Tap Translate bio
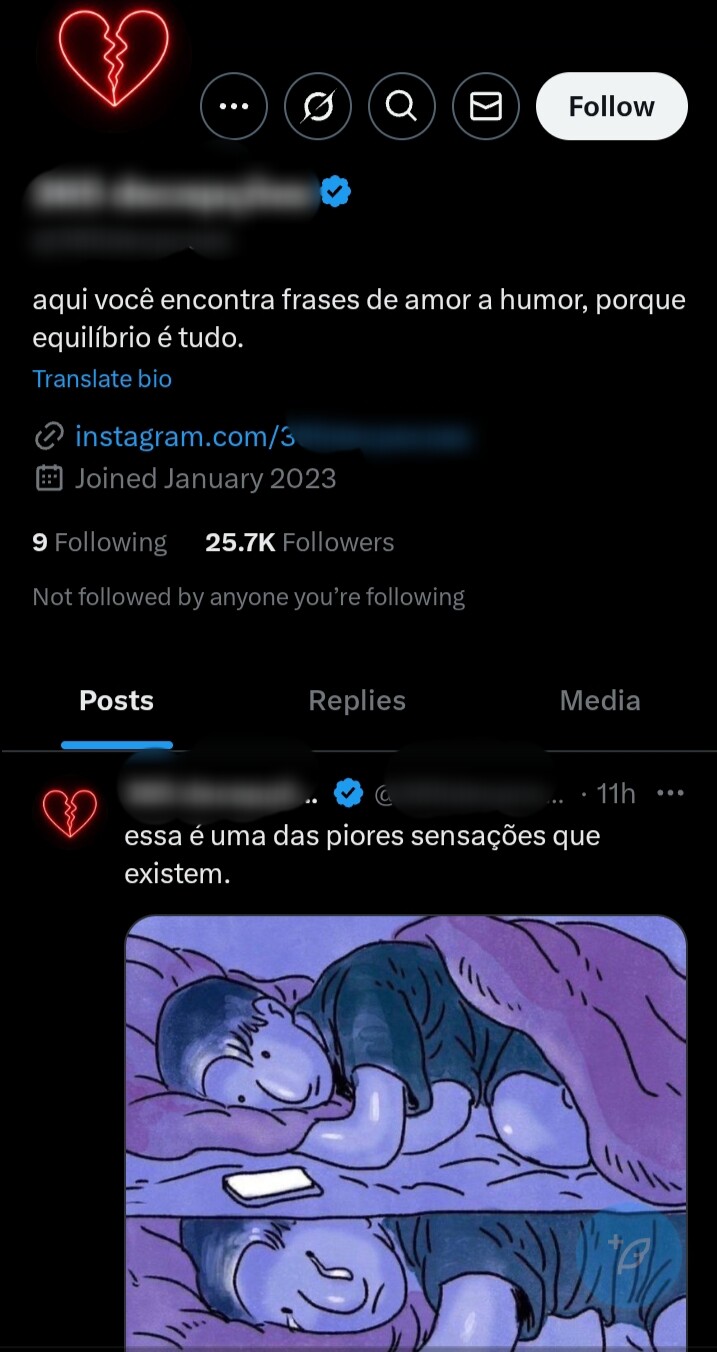Viewport: 717px width, 1352px height. point(102,379)
